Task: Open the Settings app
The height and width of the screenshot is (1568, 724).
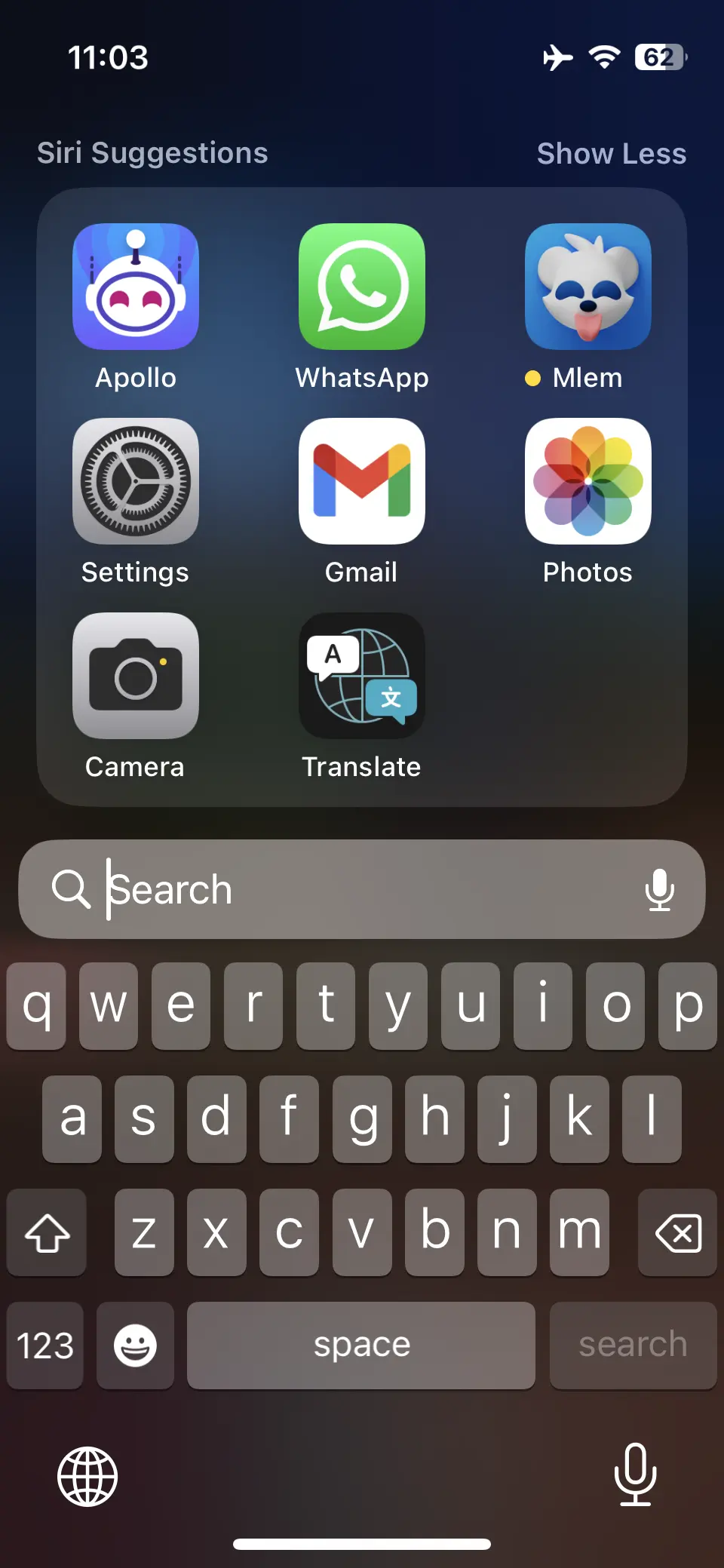Action: 136,481
